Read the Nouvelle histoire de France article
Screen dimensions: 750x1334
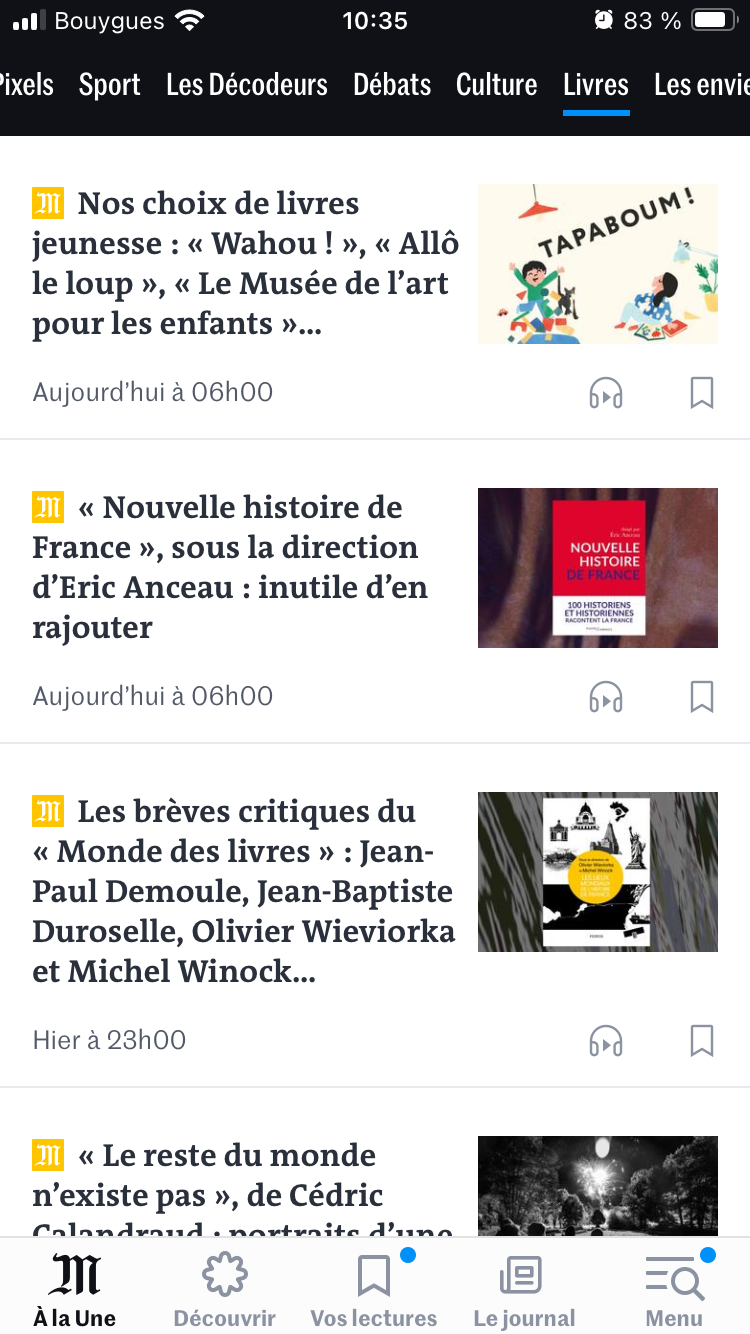pos(230,567)
